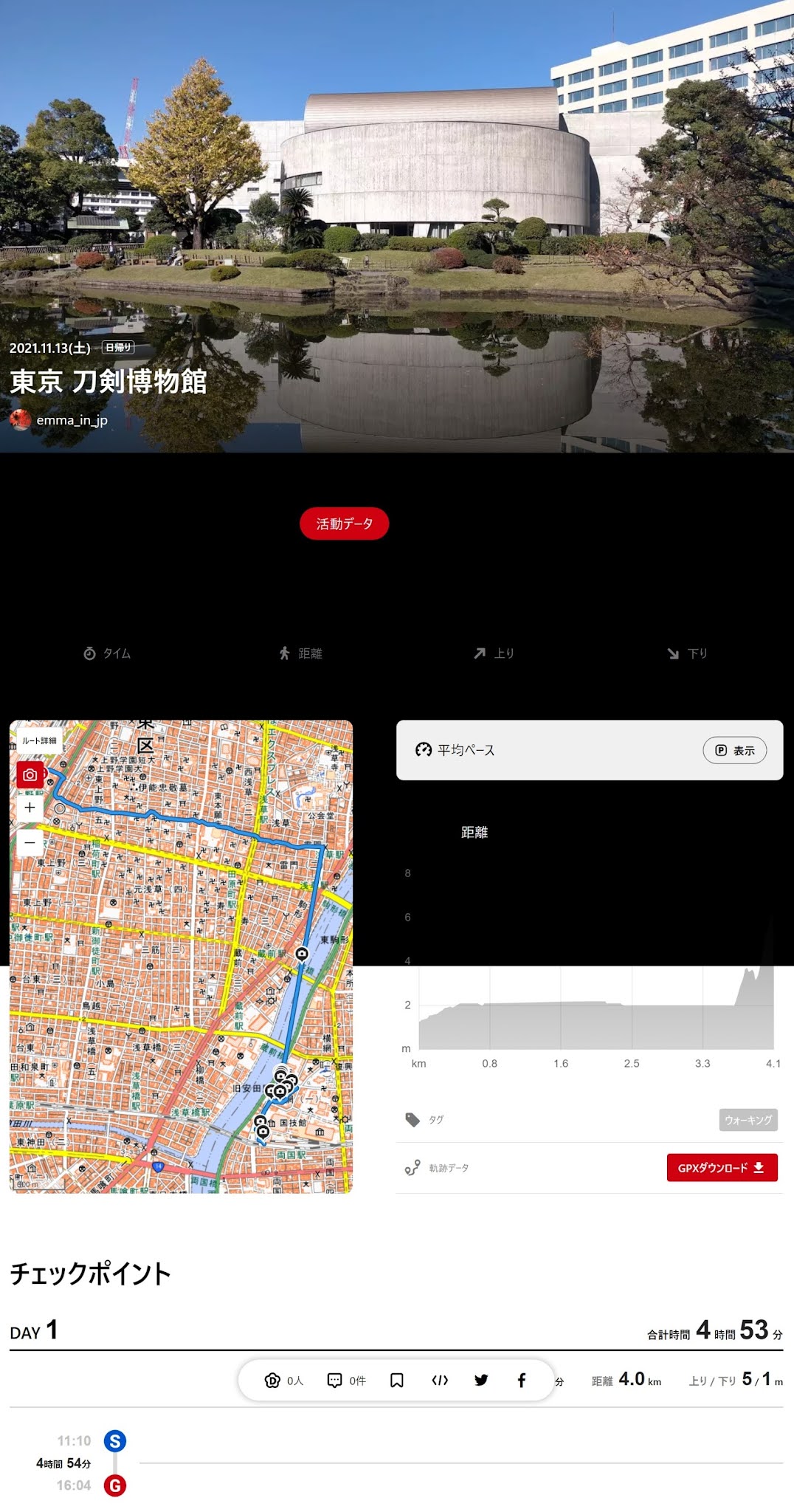This screenshot has width=794, height=1512.
Task: Get the embed code icon
Action: [440, 1381]
